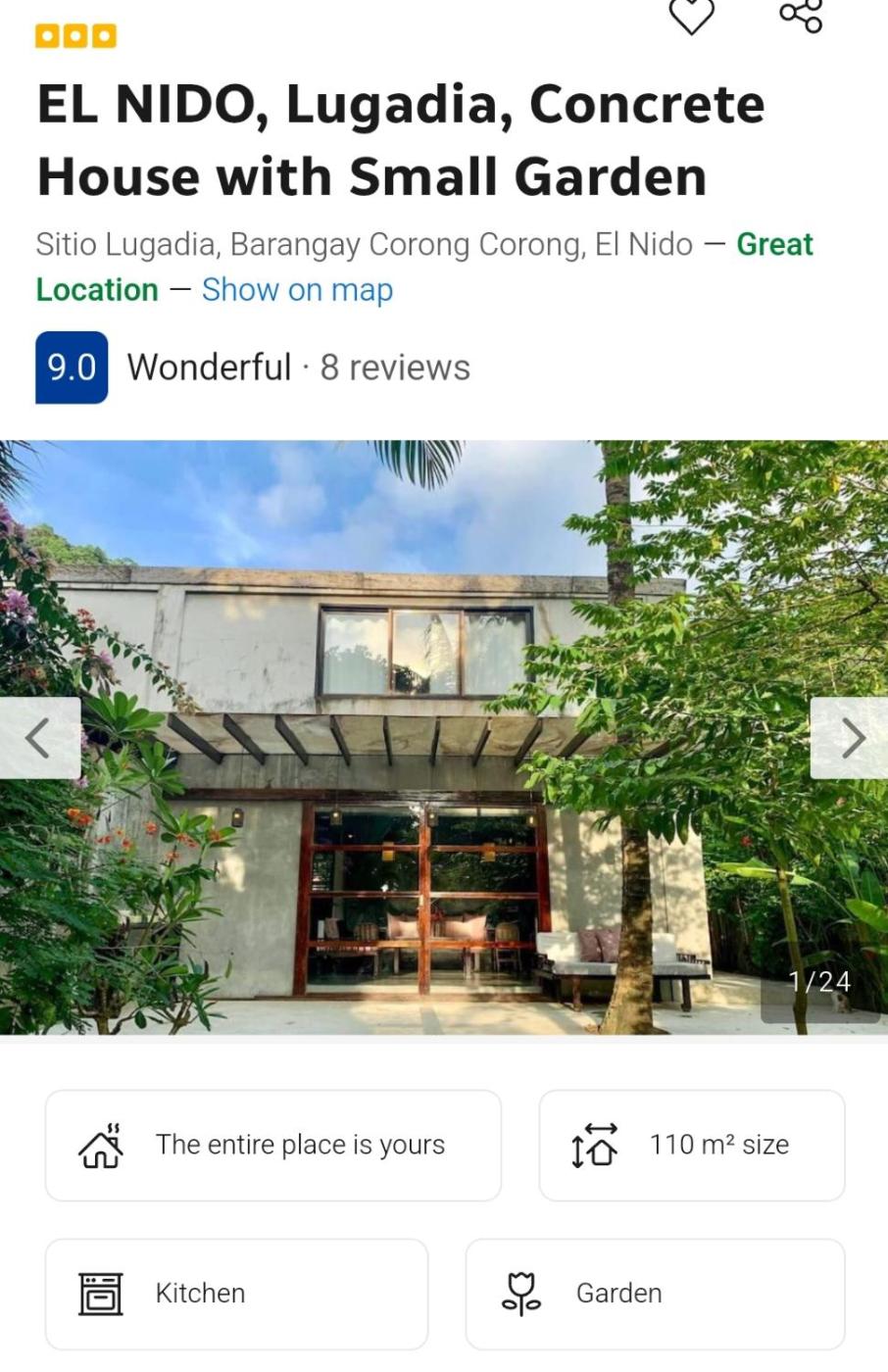Viewport: 888px width, 1372px height.
Task: Open the 9.0 Wonderful reviews score
Action: pyautogui.click(x=72, y=367)
